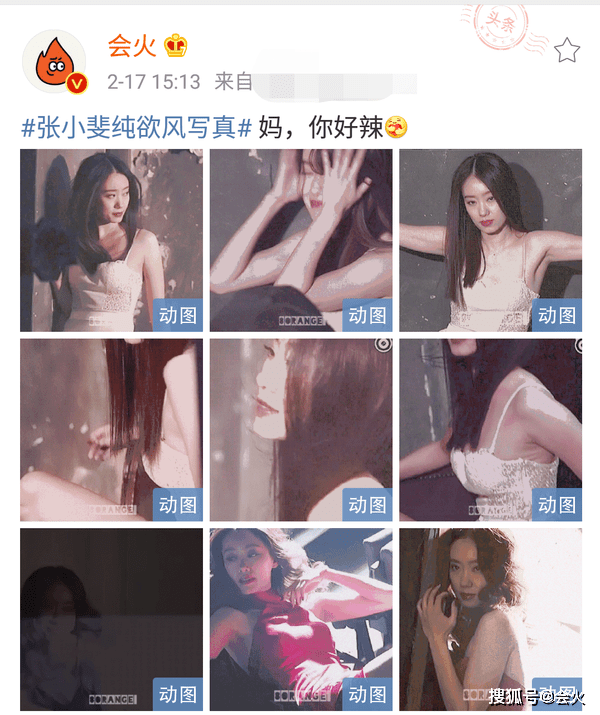Open the GIF with hands raised covering face
This screenshot has height=715, width=600.
[x=300, y=240]
